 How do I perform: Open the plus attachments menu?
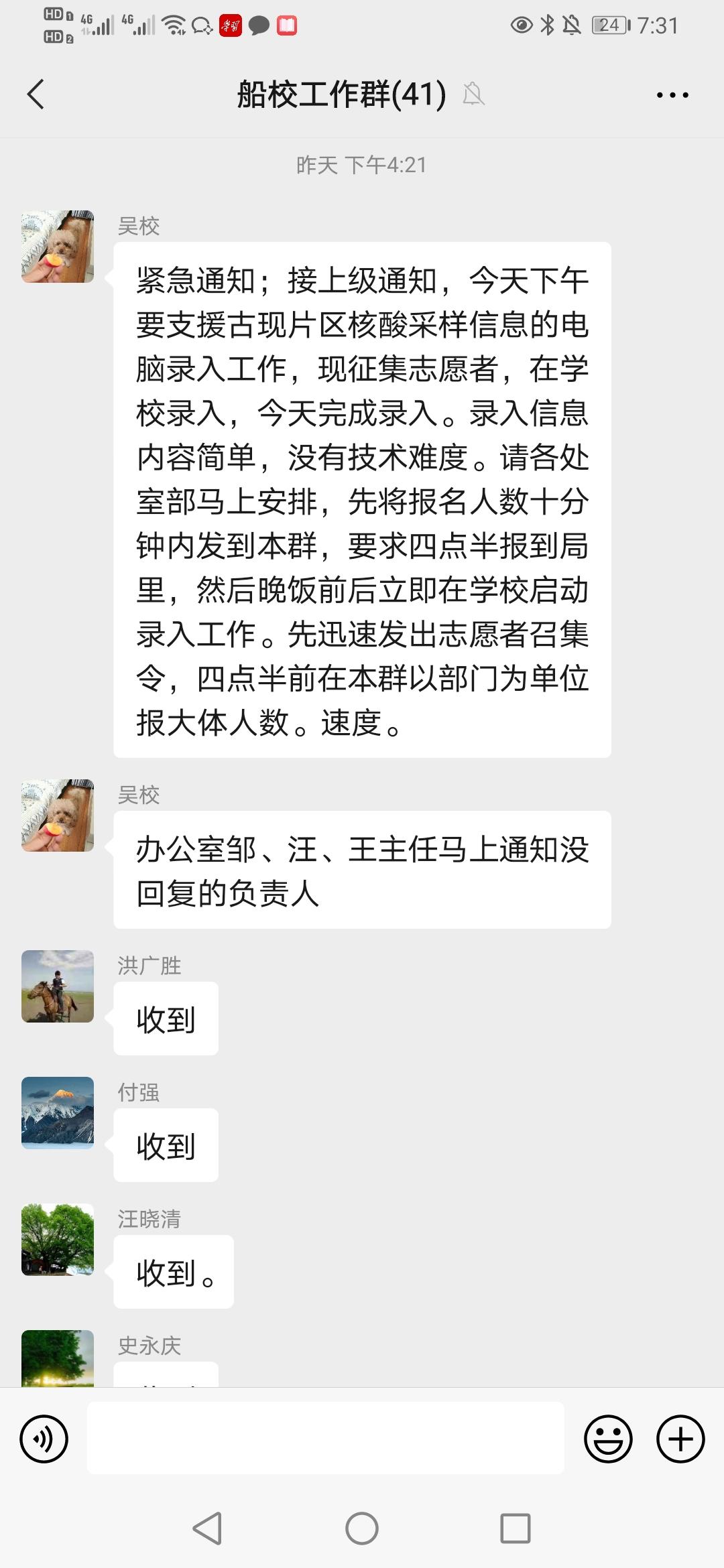(x=680, y=1438)
